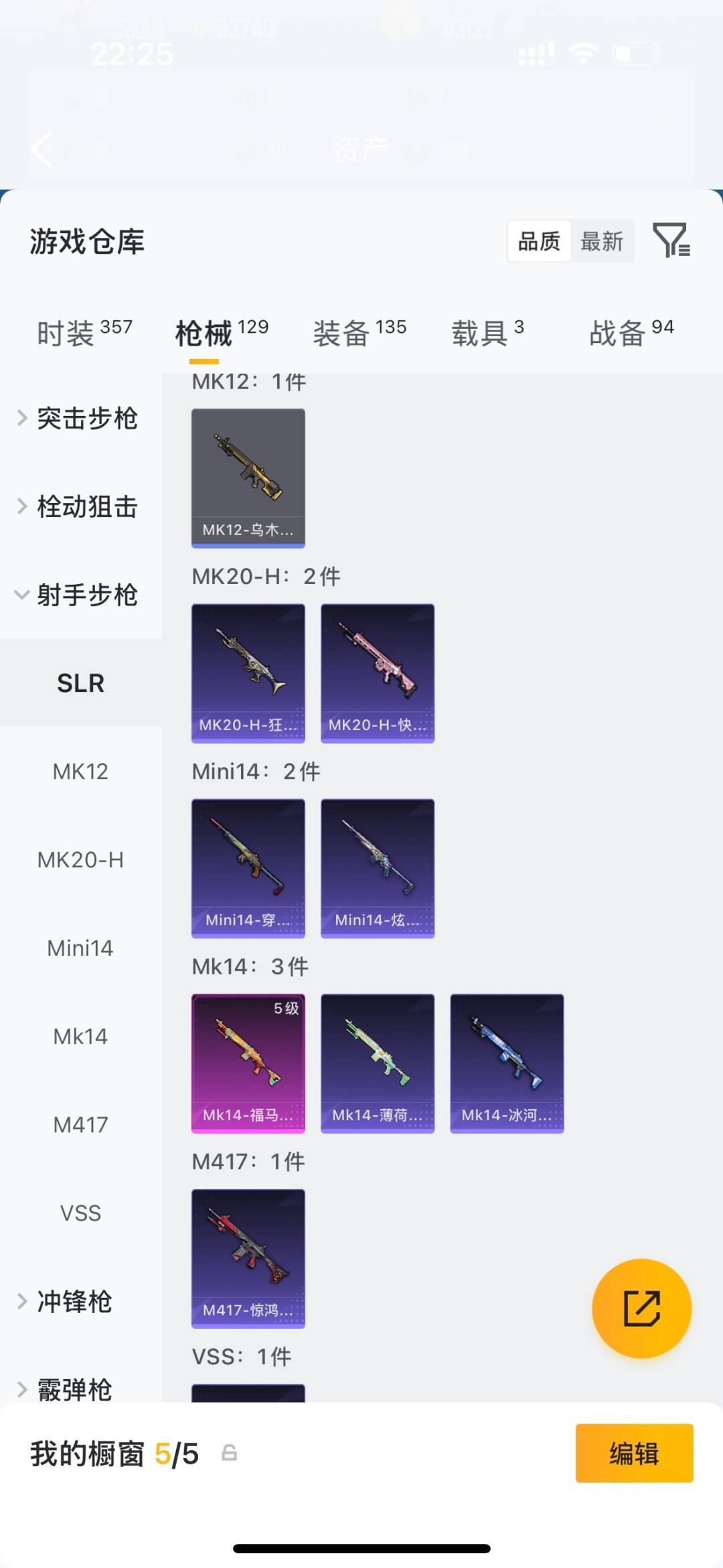Screen dimensions: 723x1568
Task: Select the Mk14 sidebar entry
Action: (80, 1036)
